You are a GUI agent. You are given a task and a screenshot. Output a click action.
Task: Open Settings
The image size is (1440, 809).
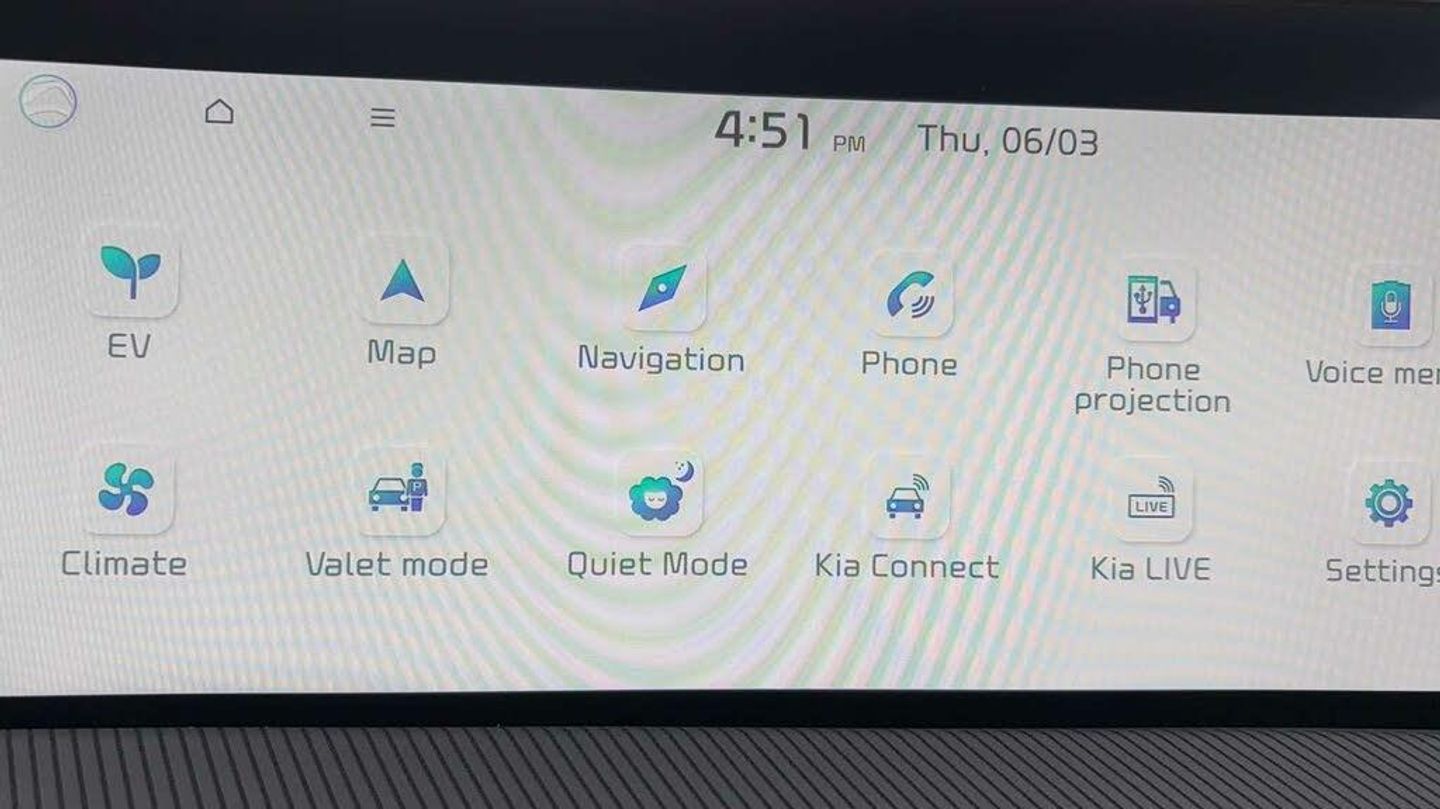[x=1389, y=503]
